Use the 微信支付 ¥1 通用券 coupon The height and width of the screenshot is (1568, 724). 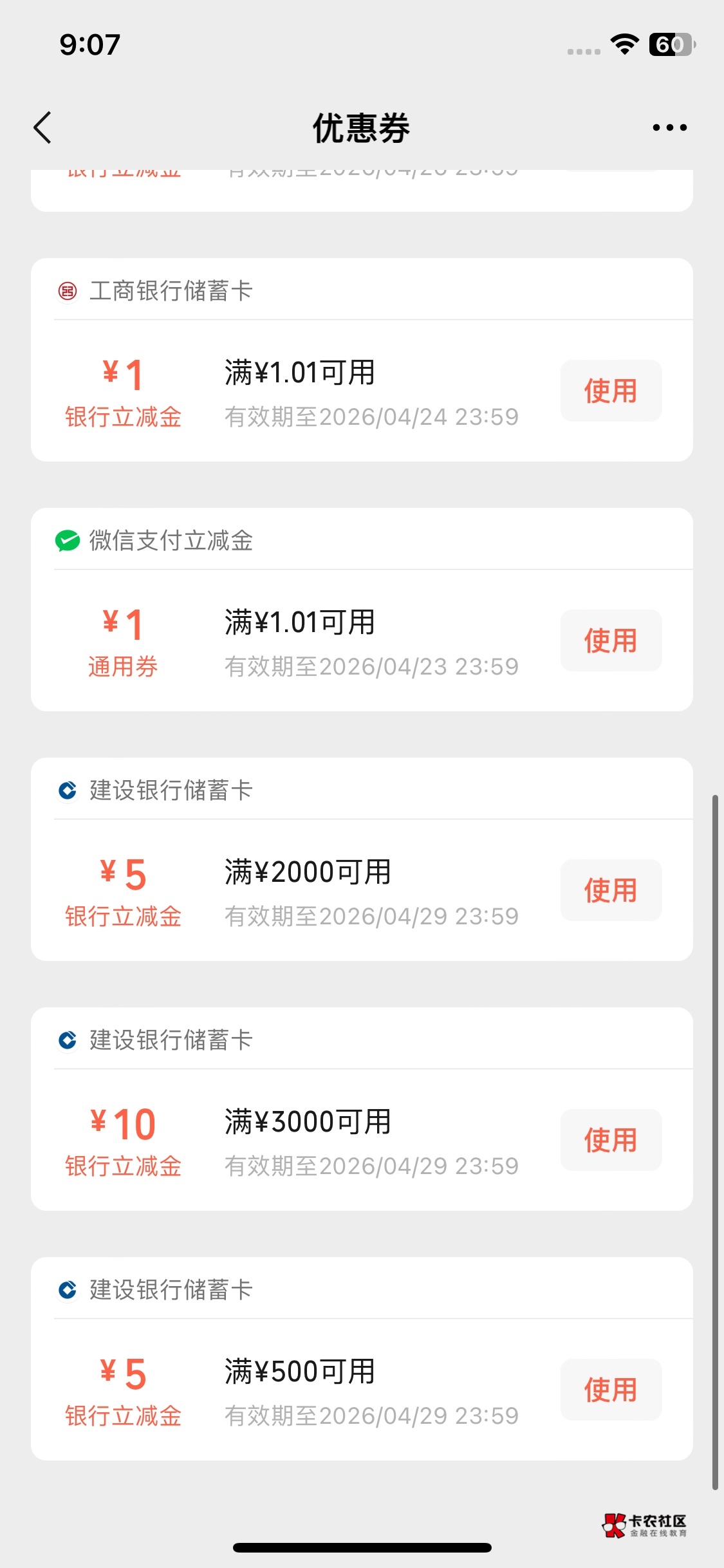(x=610, y=640)
